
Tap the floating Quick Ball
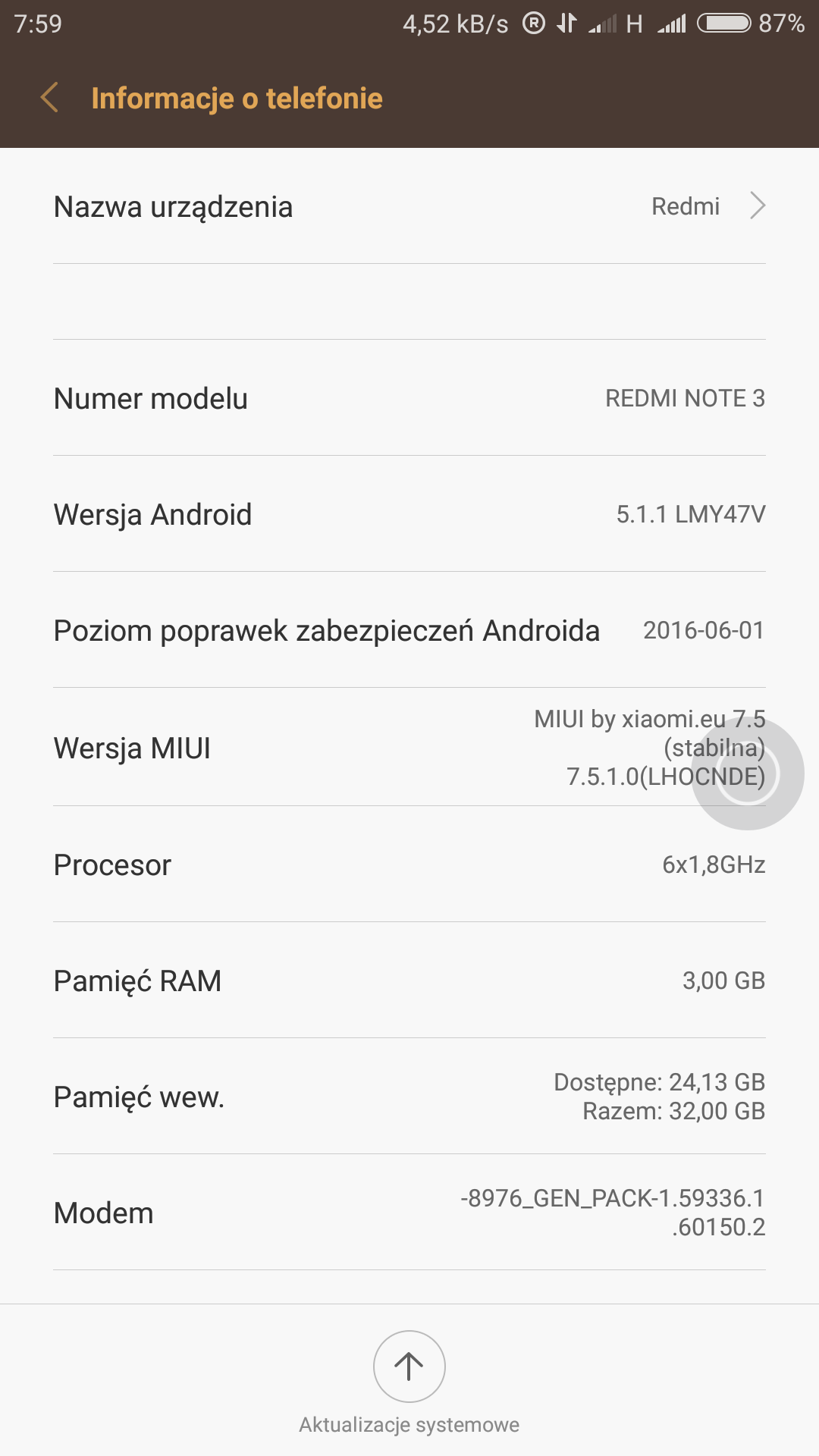tap(748, 773)
